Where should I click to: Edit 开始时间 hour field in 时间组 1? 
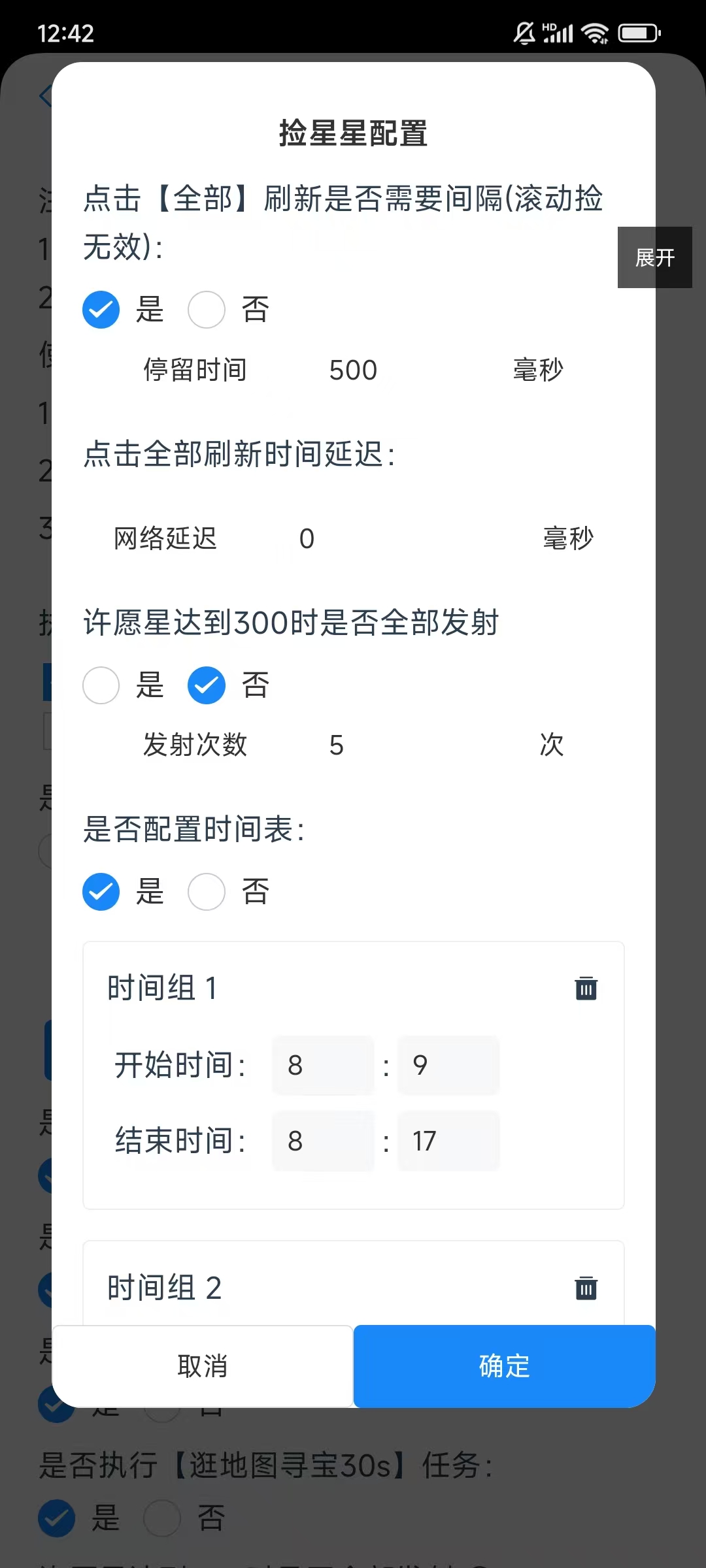coord(324,1066)
